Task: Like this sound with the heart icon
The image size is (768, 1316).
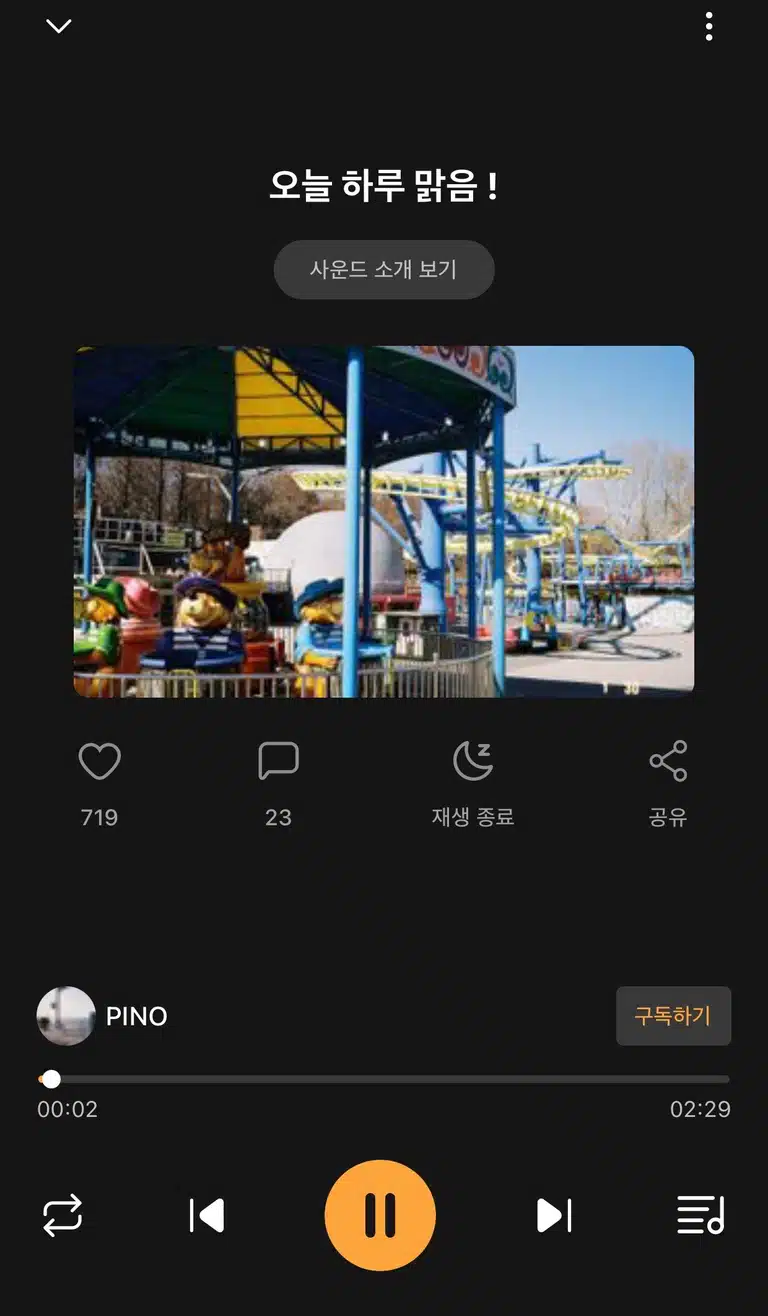Action: click(x=100, y=762)
